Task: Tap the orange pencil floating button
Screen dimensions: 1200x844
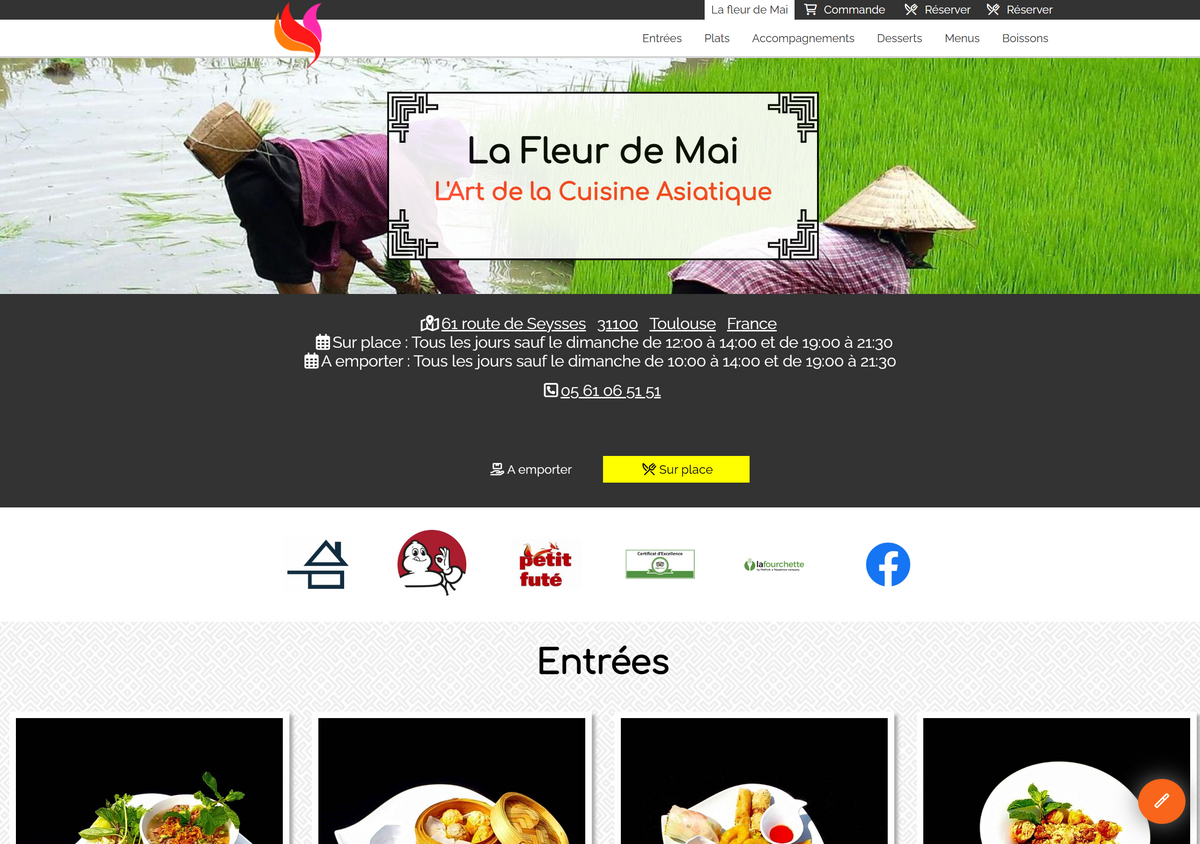Action: [x=1161, y=801]
